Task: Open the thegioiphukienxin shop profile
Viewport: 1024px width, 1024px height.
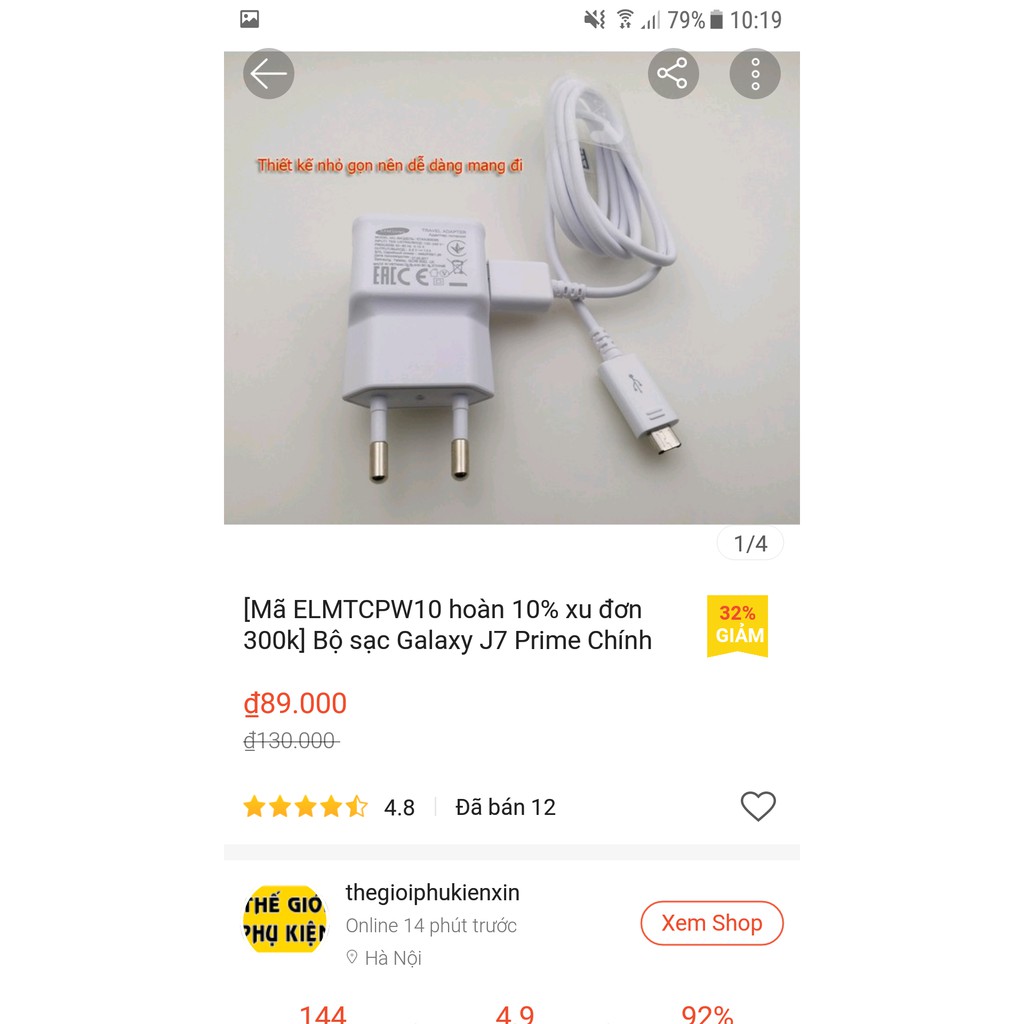Action: click(x=432, y=892)
